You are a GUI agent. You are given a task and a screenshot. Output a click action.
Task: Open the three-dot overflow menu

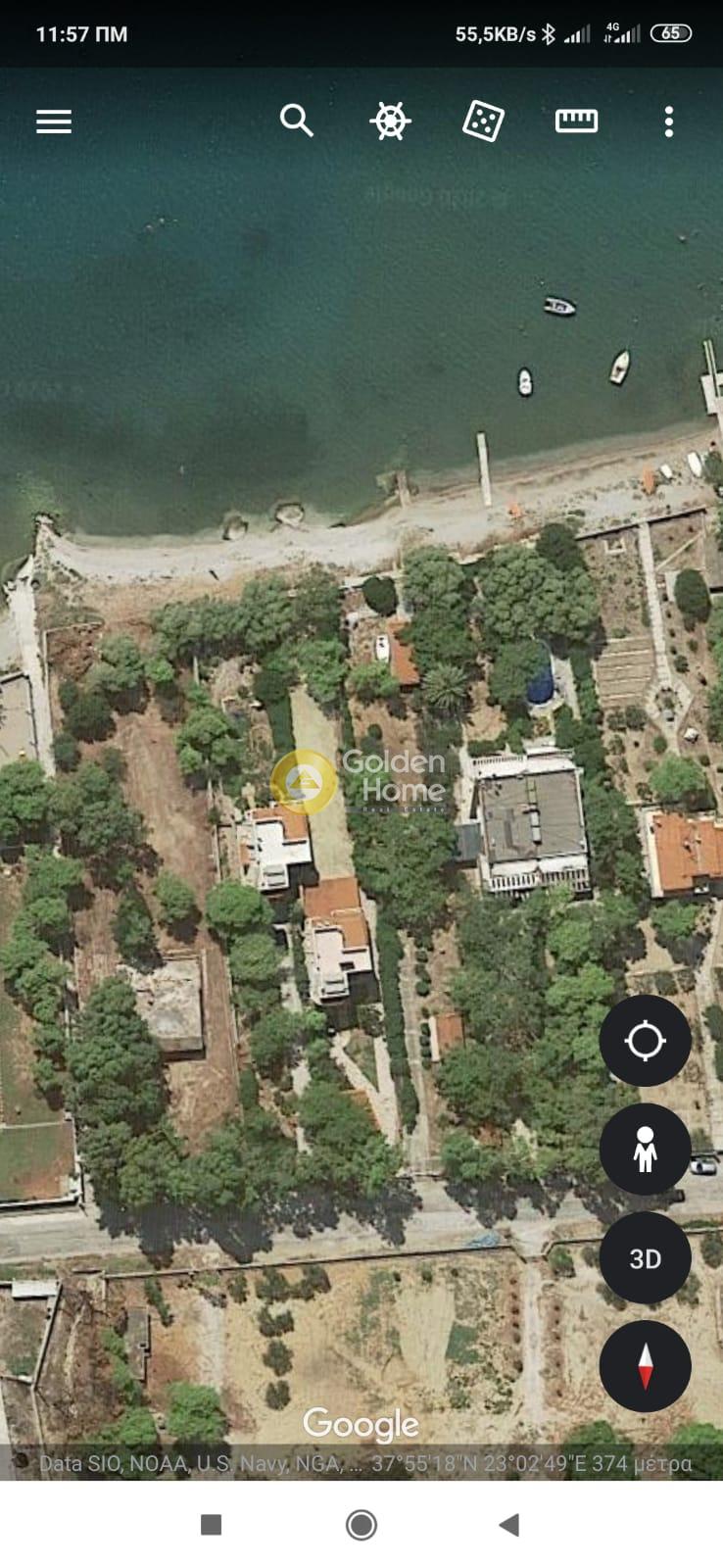pyautogui.click(x=668, y=122)
